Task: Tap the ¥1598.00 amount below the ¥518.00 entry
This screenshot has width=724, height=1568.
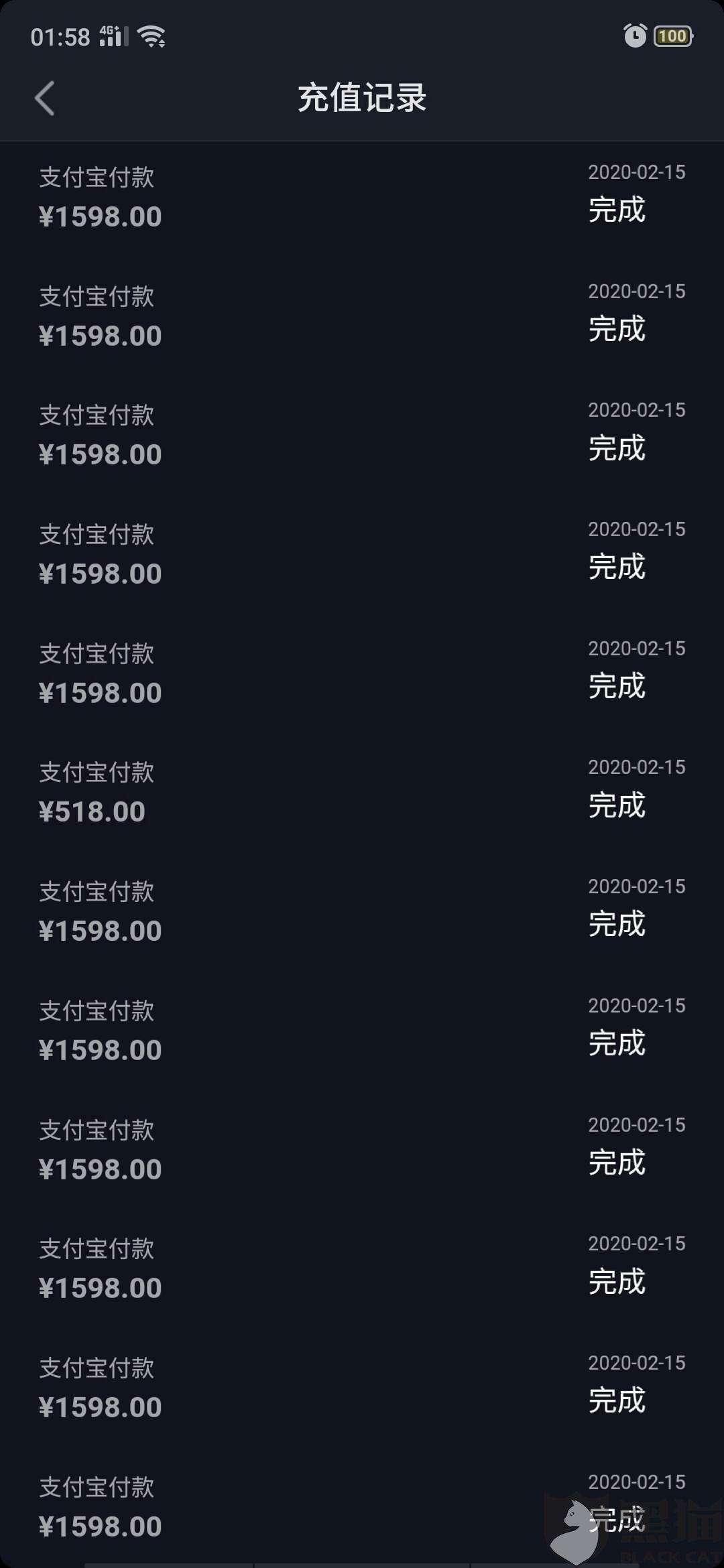Action: click(101, 929)
